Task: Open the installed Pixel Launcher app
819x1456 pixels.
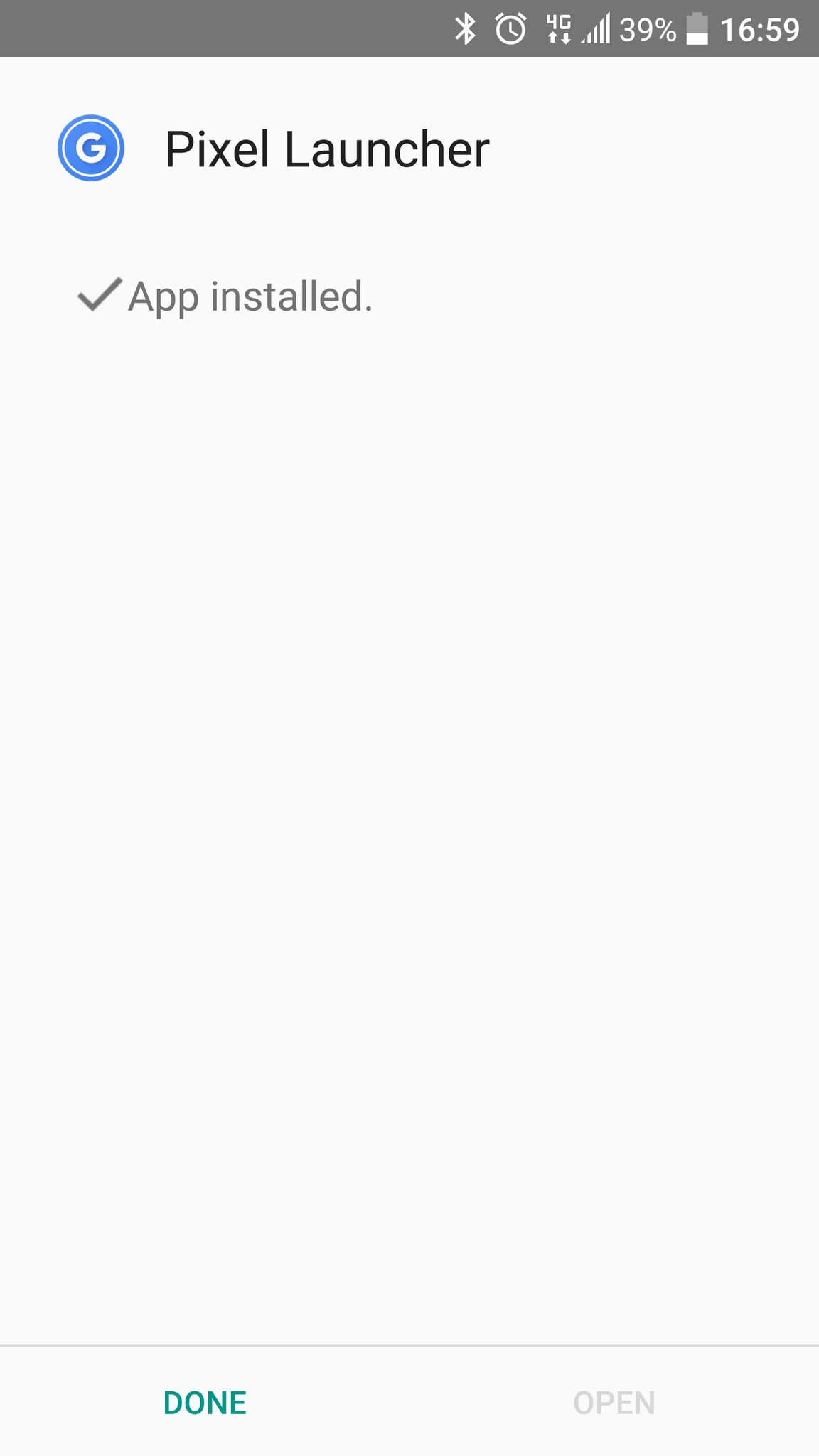Action: coord(614,1403)
